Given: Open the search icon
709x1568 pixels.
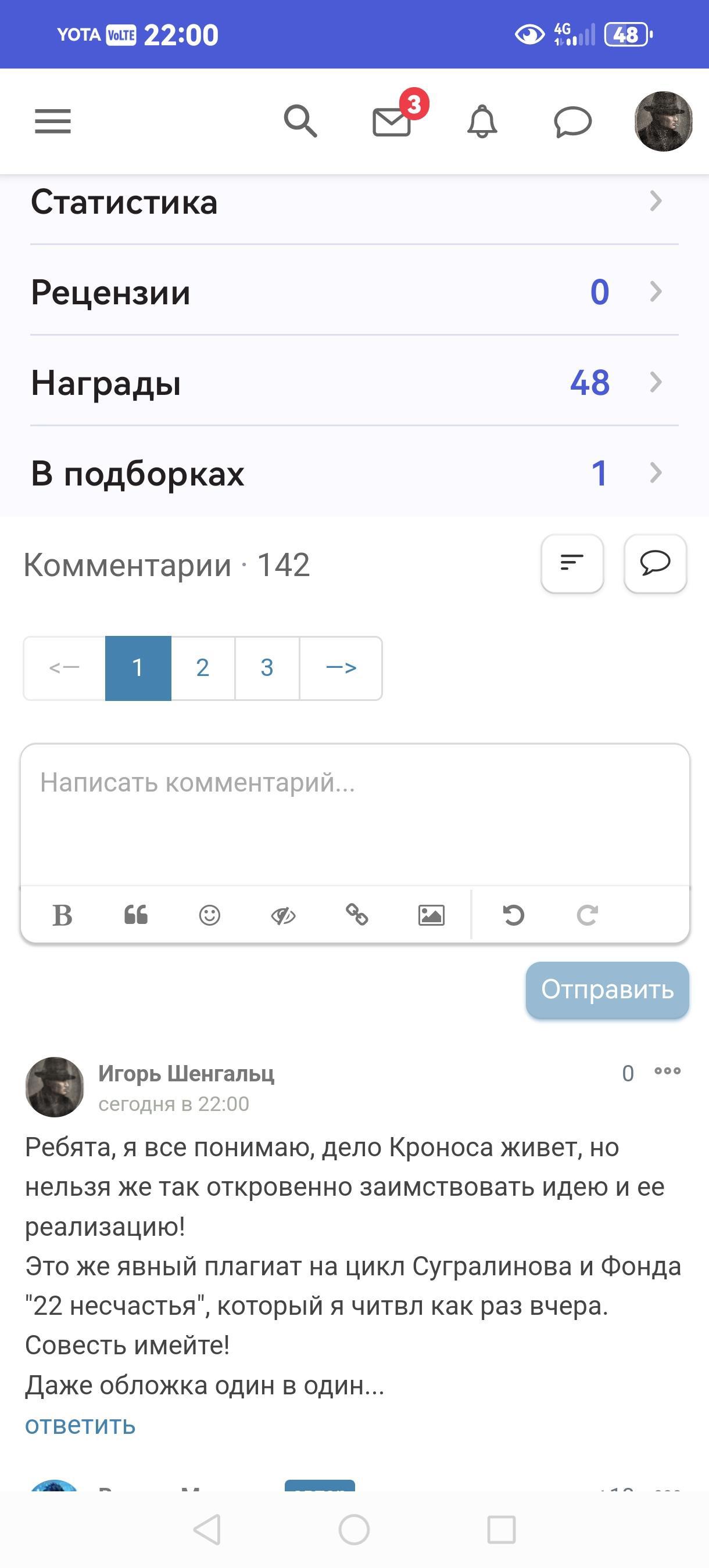Looking at the screenshot, I should pyautogui.click(x=300, y=121).
